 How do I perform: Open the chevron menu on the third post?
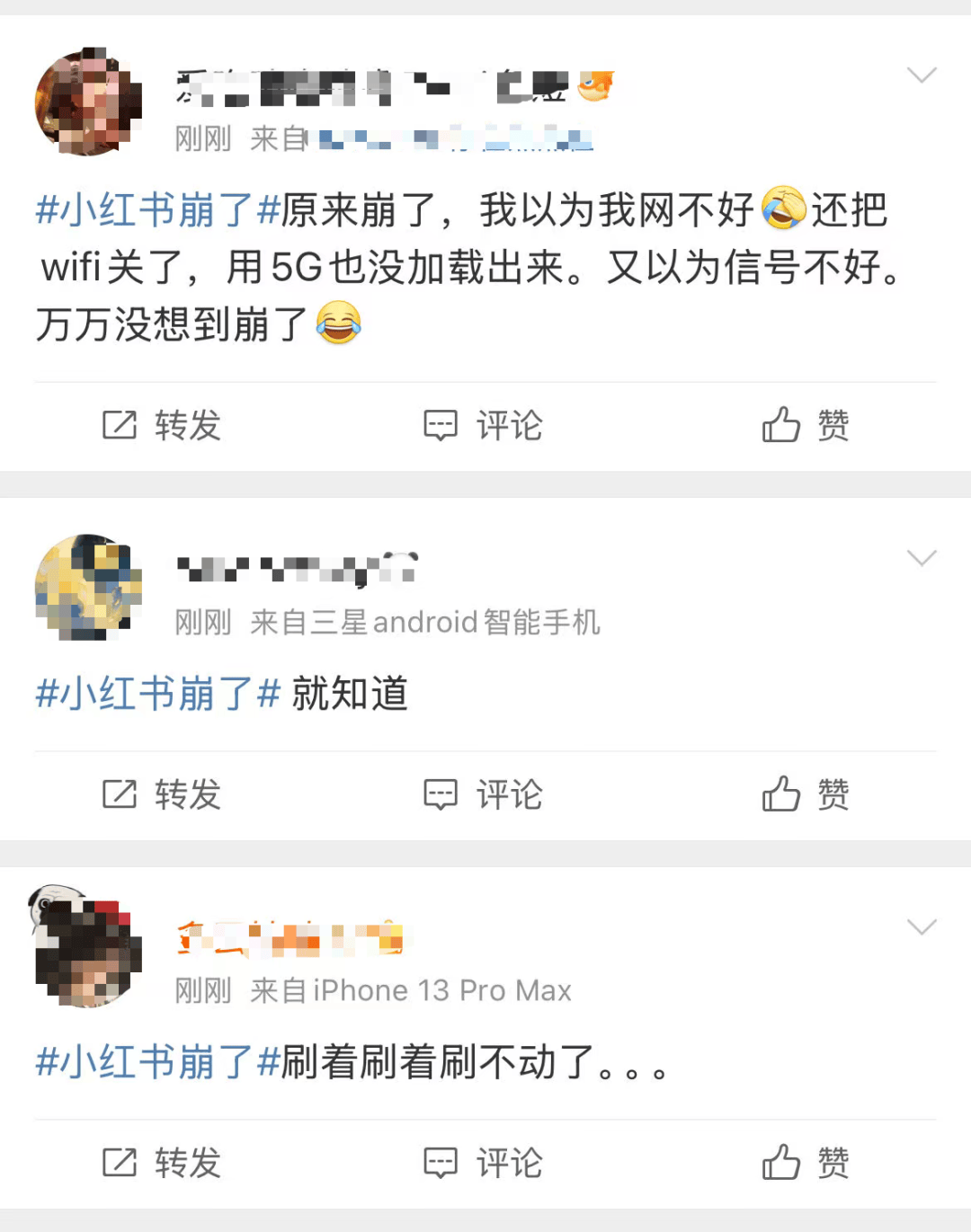(921, 926)
